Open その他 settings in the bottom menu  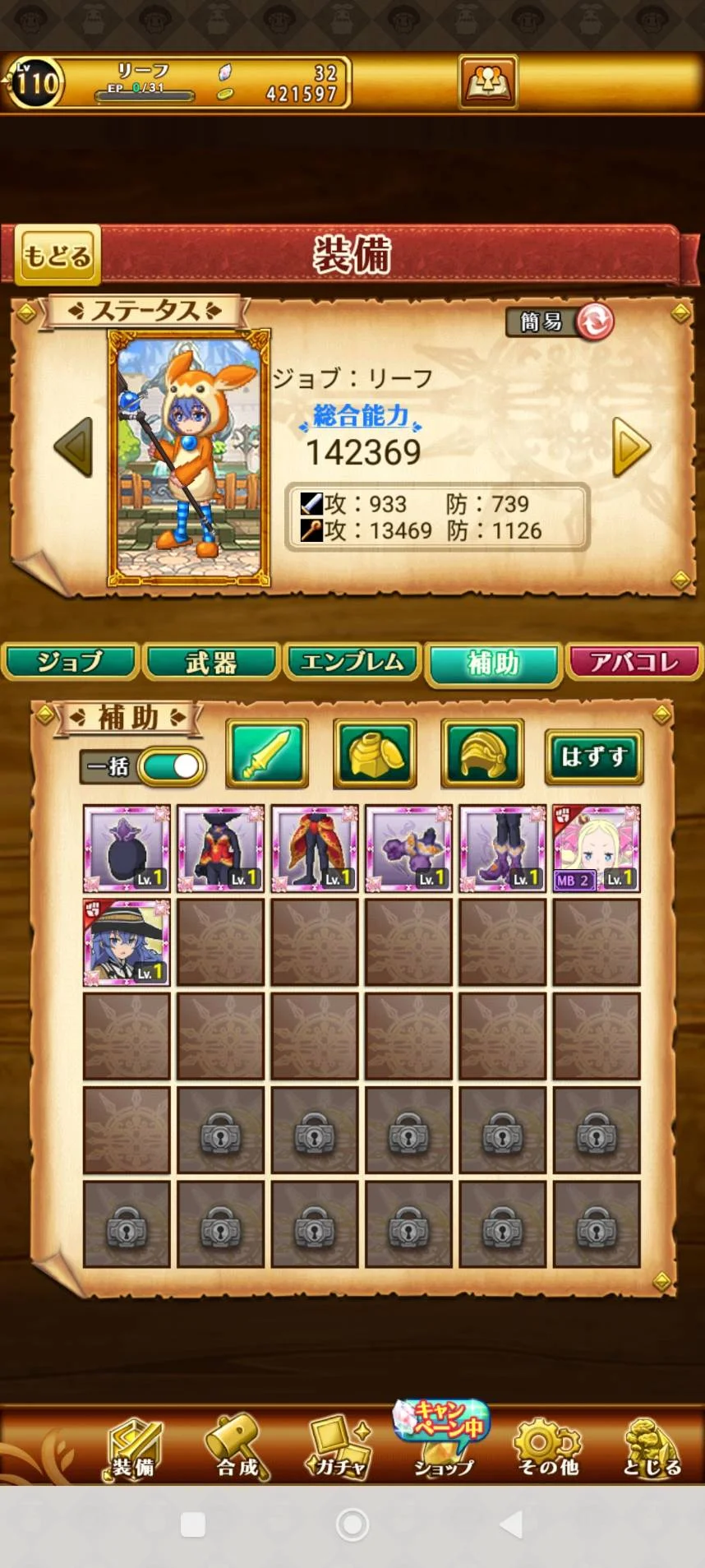pos(547,1450)
